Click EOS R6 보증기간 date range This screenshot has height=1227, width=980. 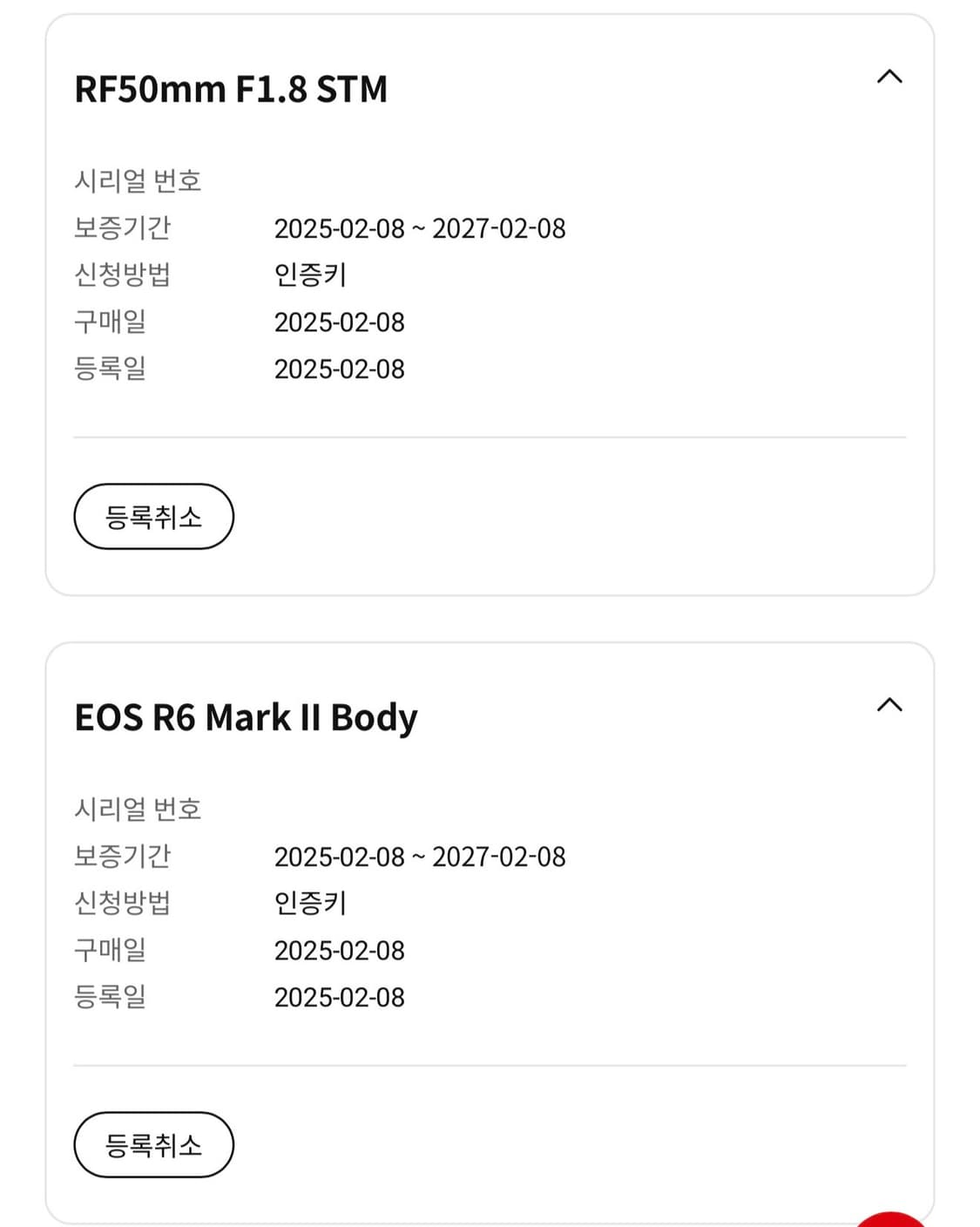[420, 857]
